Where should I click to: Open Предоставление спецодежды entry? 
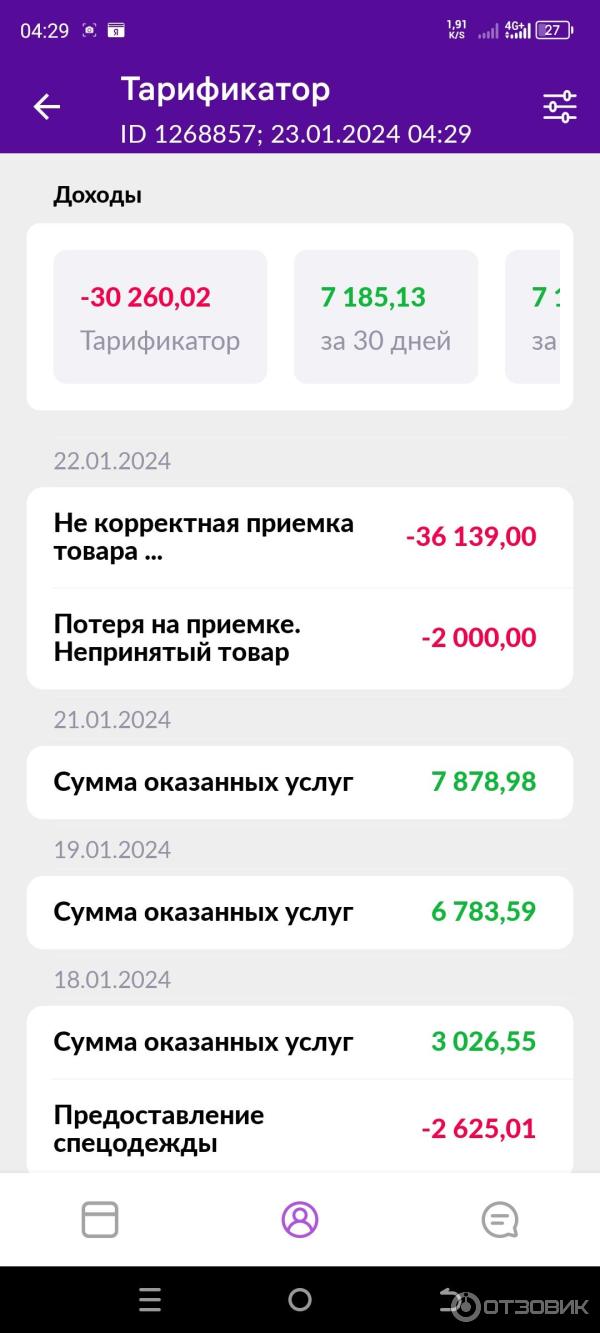[x=300, y=1129]
